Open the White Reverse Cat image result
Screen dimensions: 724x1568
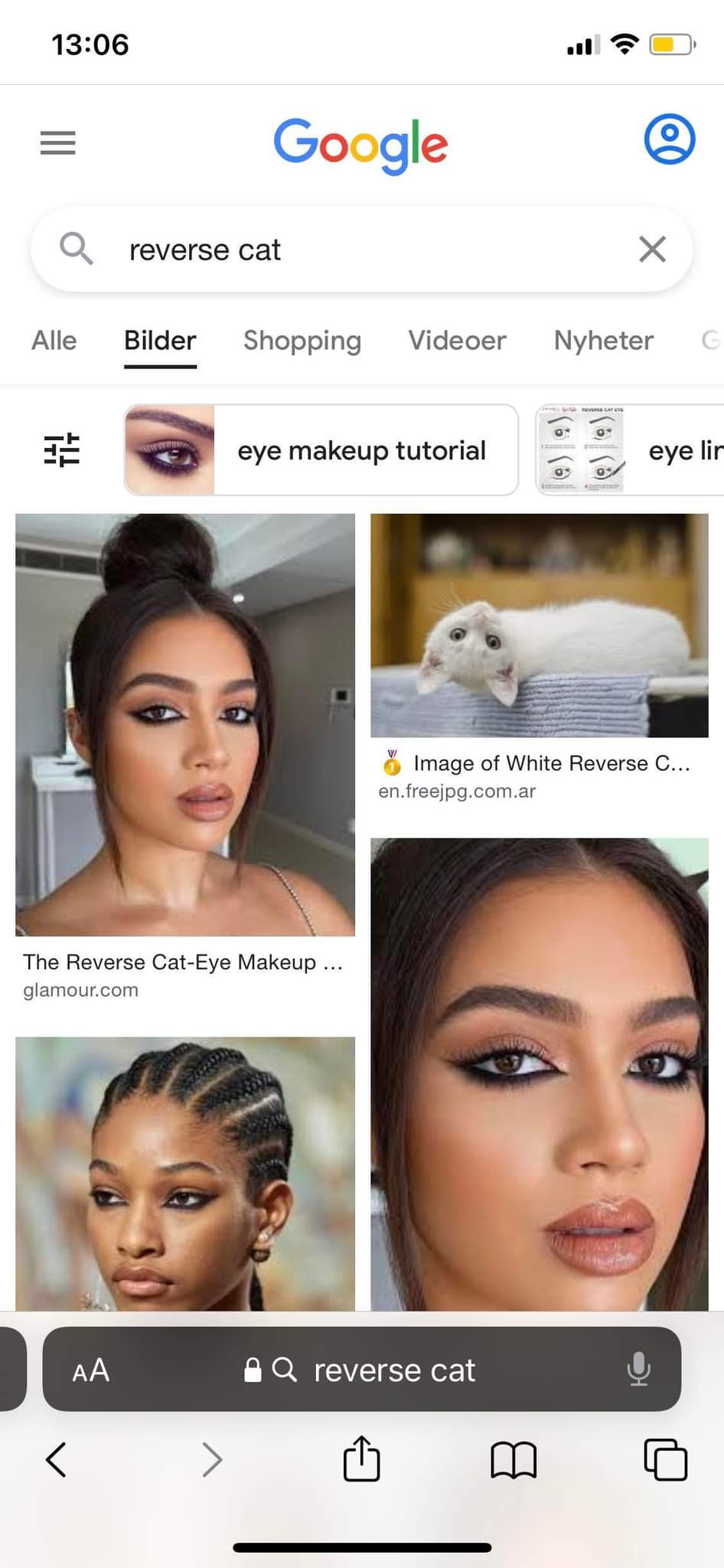(540, 658)
